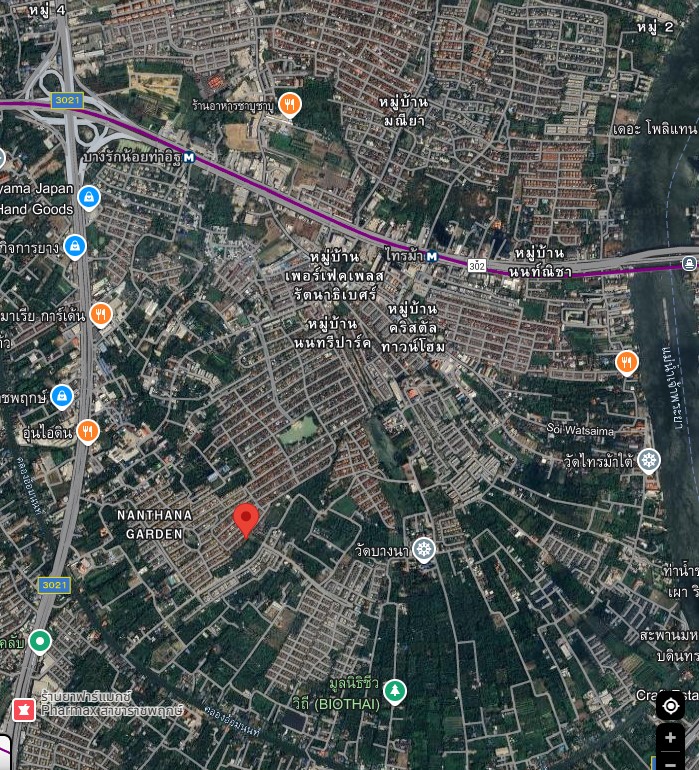Viewport: 699px width, 770px height.
Task: Center the map on my location
Action: pos(670,706)
